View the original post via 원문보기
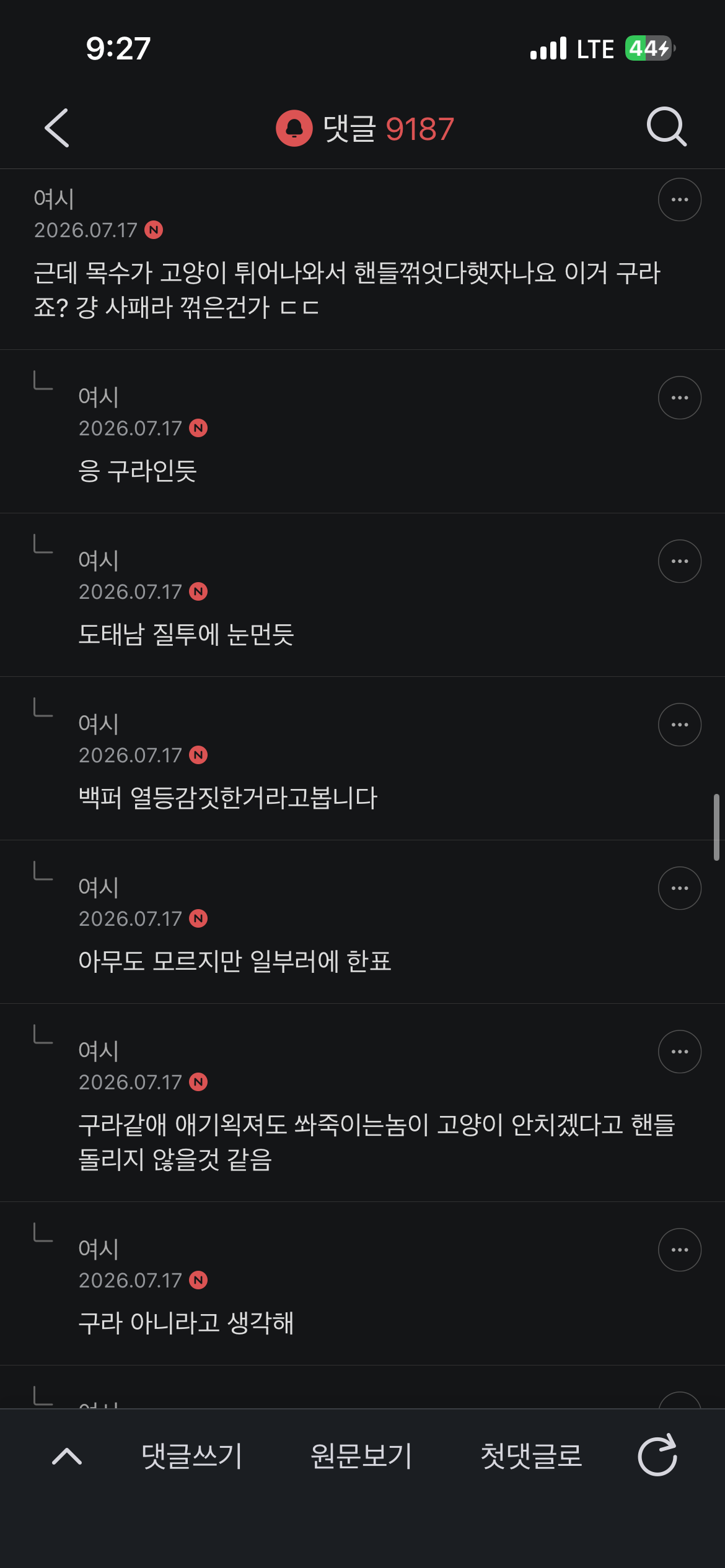This screenshot has width=725, height=1568. click(x=361, y=1456)
